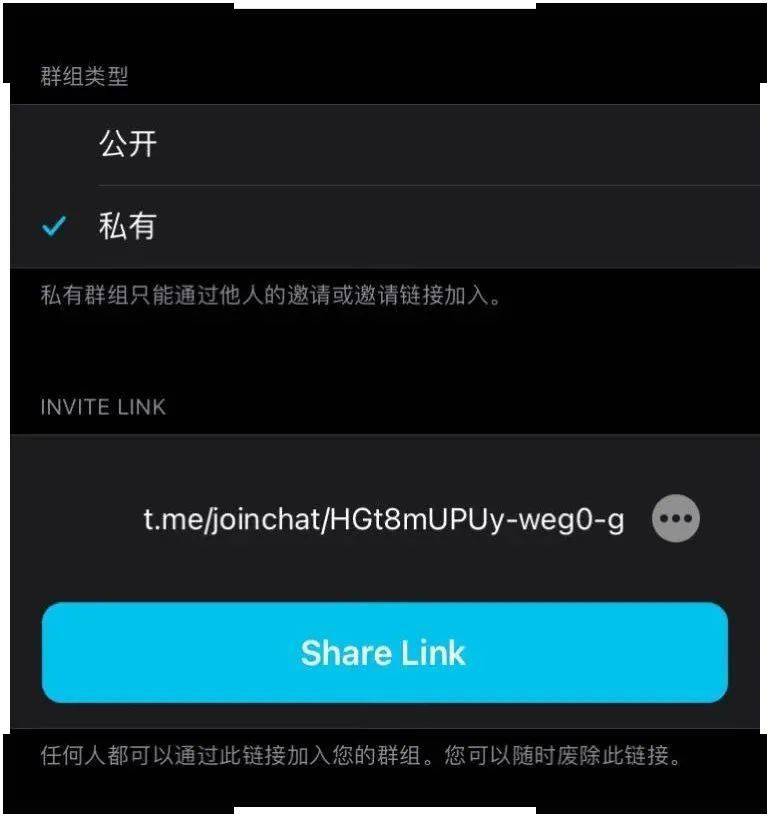Viewport: 770px width, 817px height.
Task: Open the invite link options menu
Action: [x=676, y=519]
